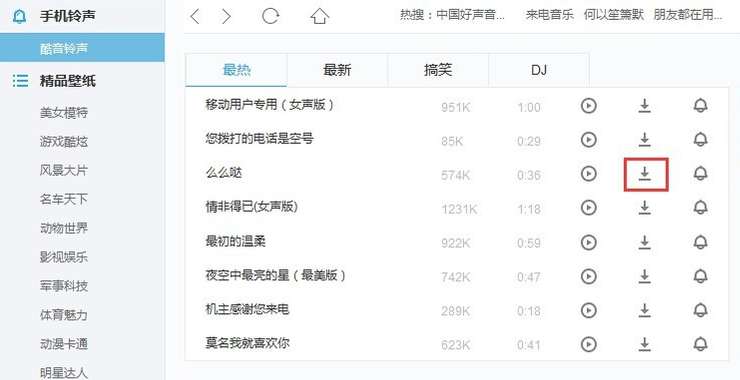Download 莫名我就喜欢你
This screenshot has height=380, width=740.
point(645,345)
